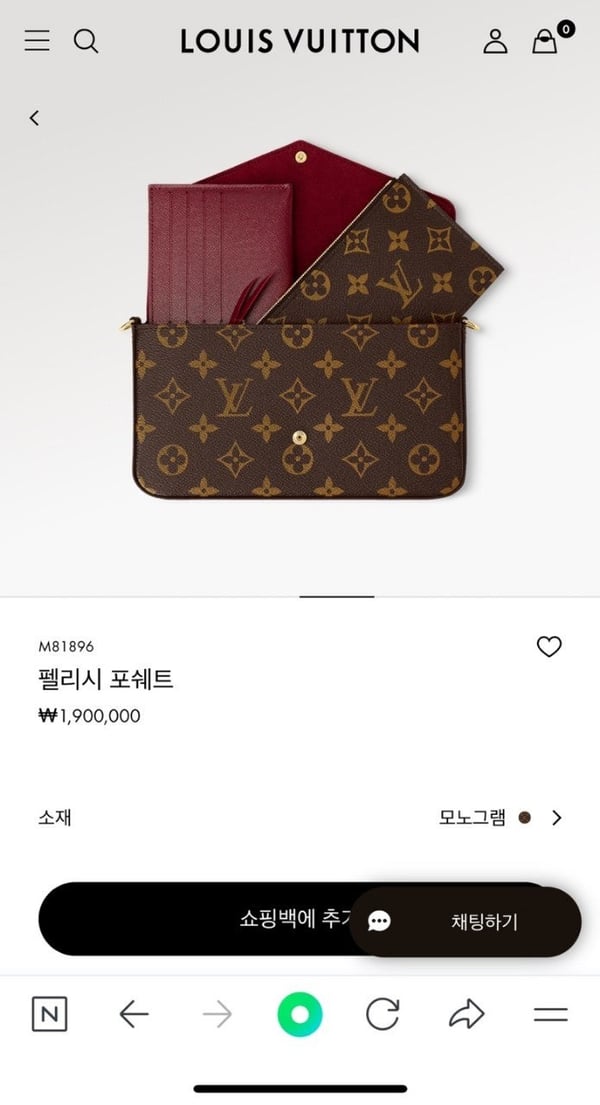View the 펠리시 포쉐트 product image
The height and width of the screenshot is (1105, 600).
pos(300,320)
